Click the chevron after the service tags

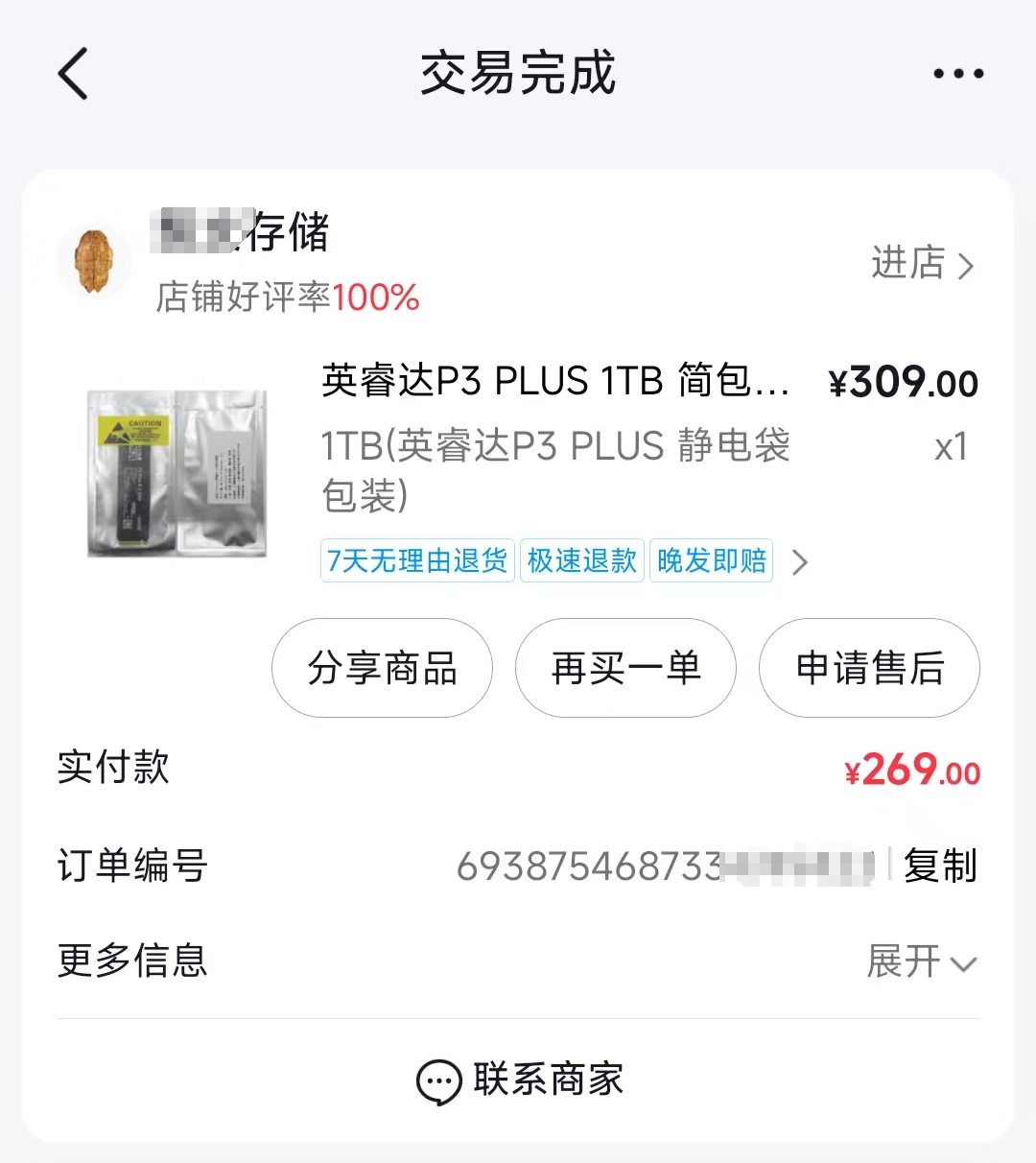tap(800, 561)
